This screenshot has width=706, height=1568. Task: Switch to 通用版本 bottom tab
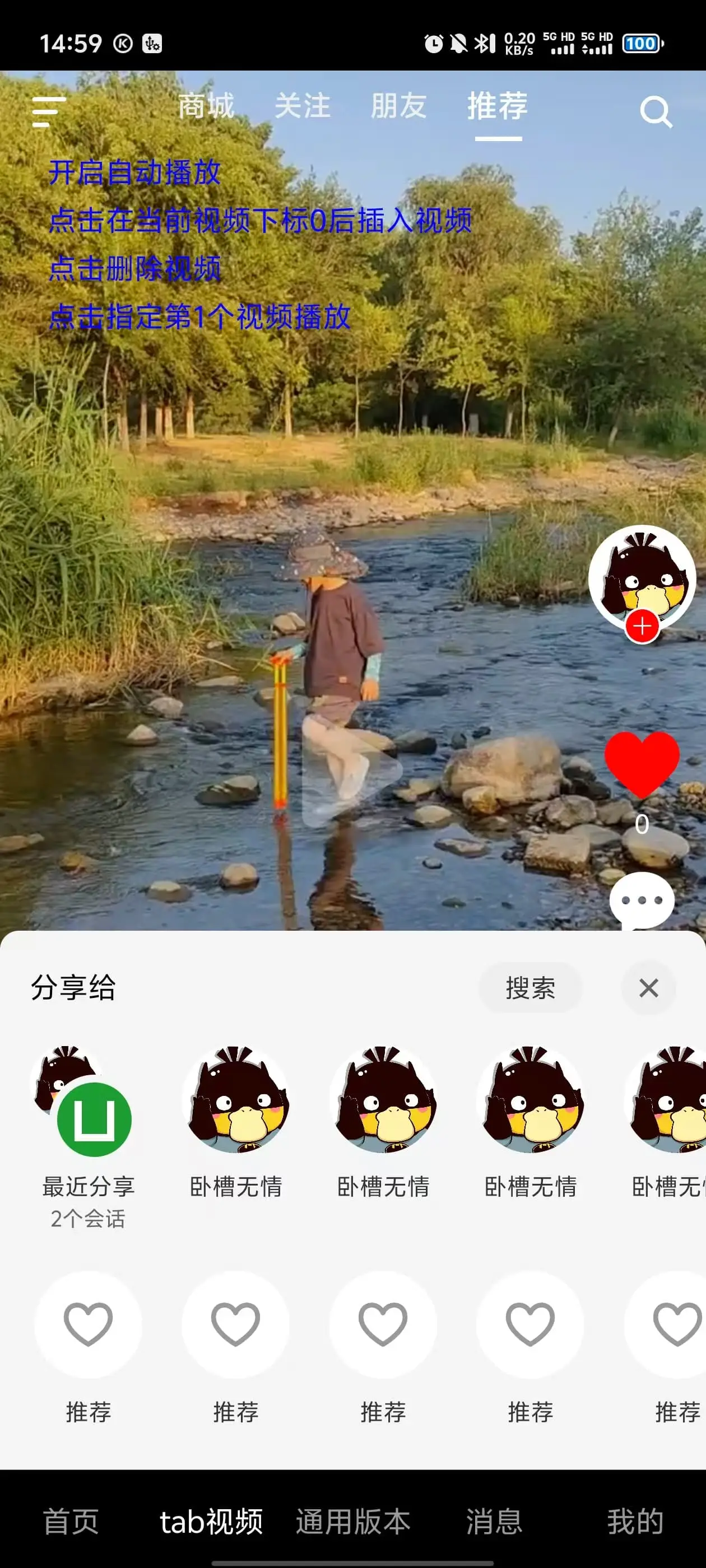[x=352, y=1522]
